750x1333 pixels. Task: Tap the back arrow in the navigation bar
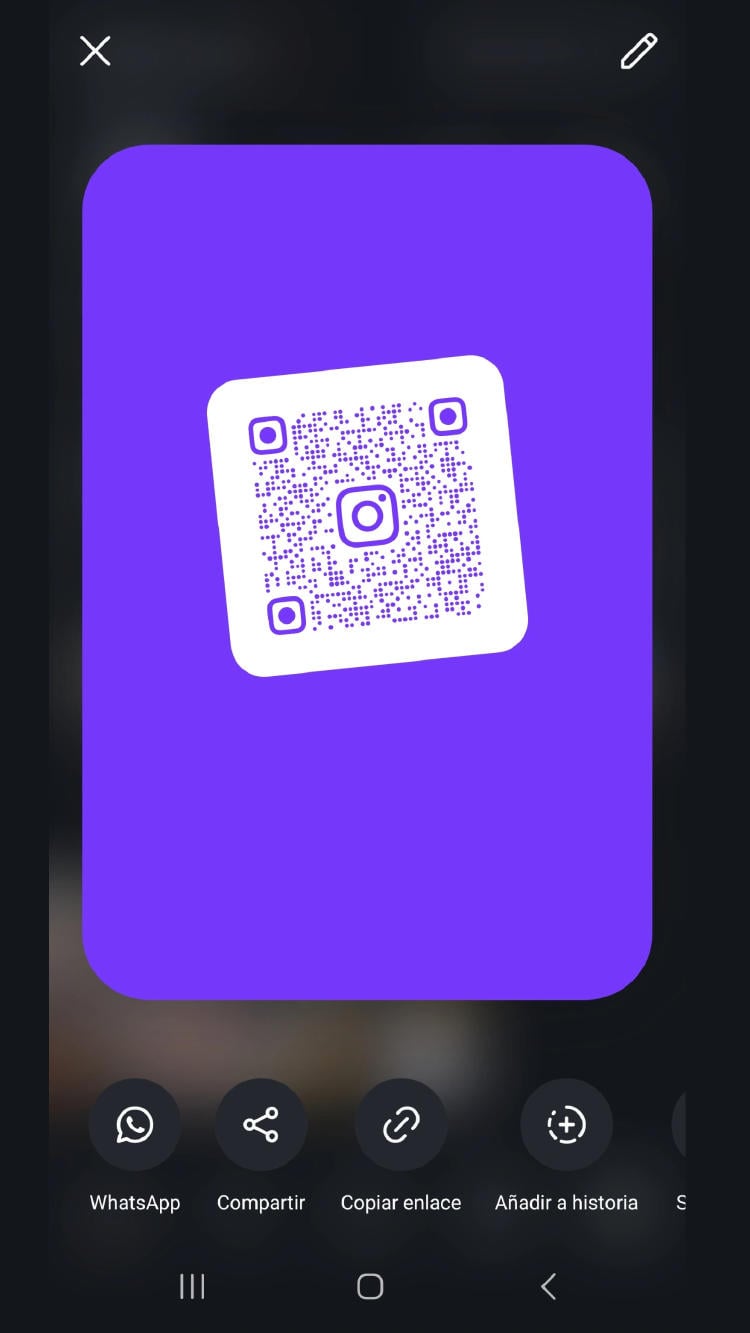click(548, 1287)
